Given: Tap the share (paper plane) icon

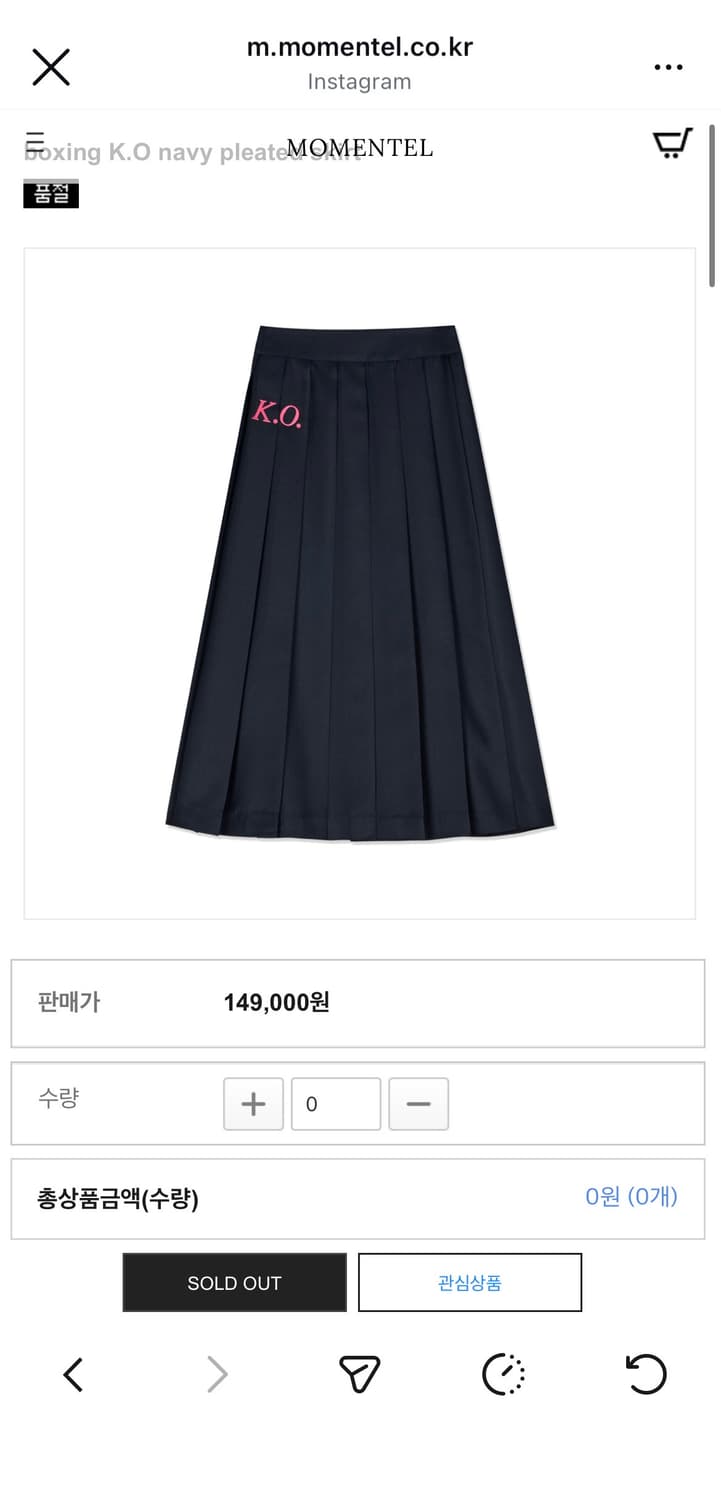Looking at the screenshot, I should pyautogui.click(x=359, y=1373).
